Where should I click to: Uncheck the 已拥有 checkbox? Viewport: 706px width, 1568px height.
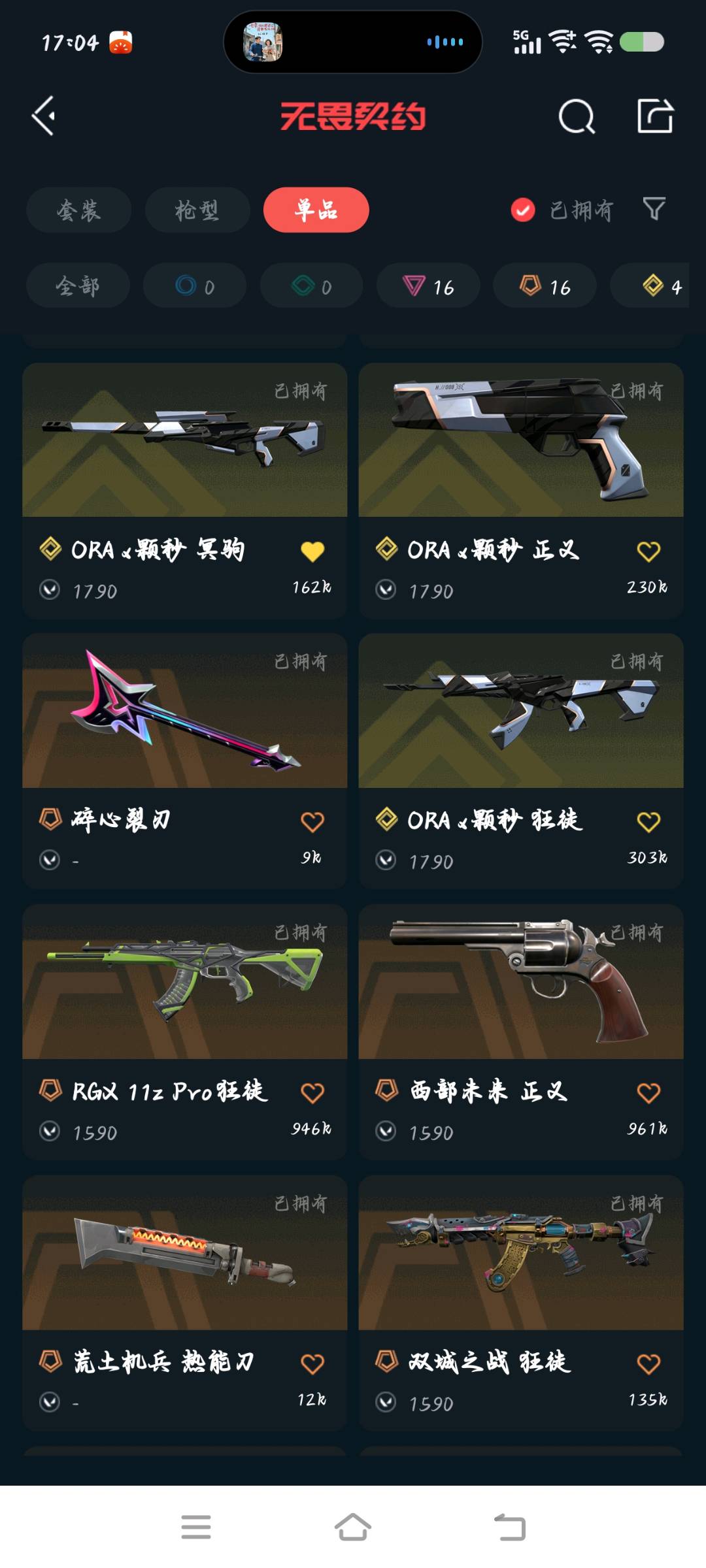click(x=522, y=210)
